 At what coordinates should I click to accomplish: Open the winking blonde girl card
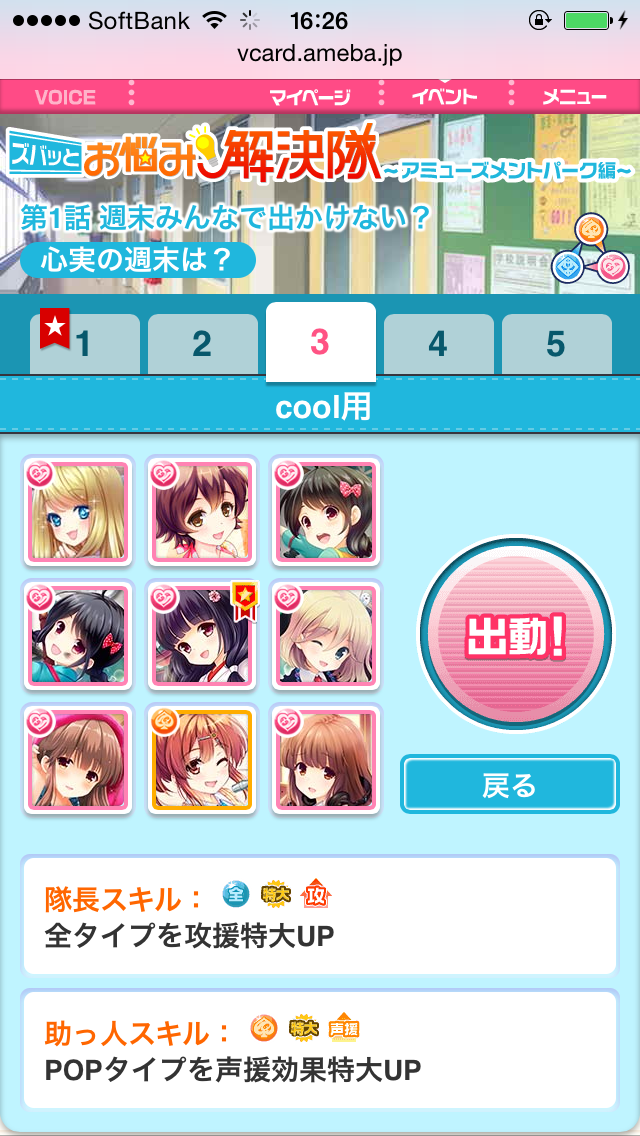tap(326, 634)
